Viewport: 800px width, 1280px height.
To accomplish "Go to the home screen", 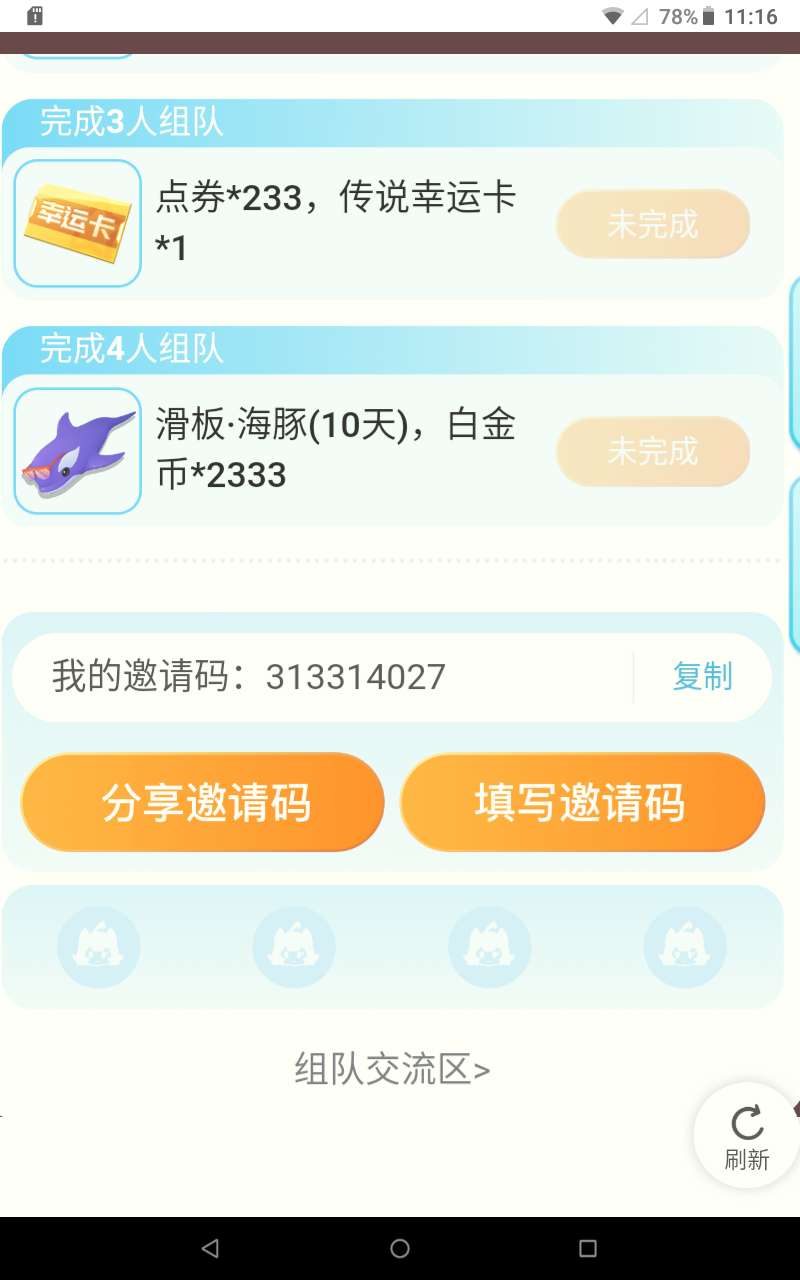I will tap(400, 1248).
